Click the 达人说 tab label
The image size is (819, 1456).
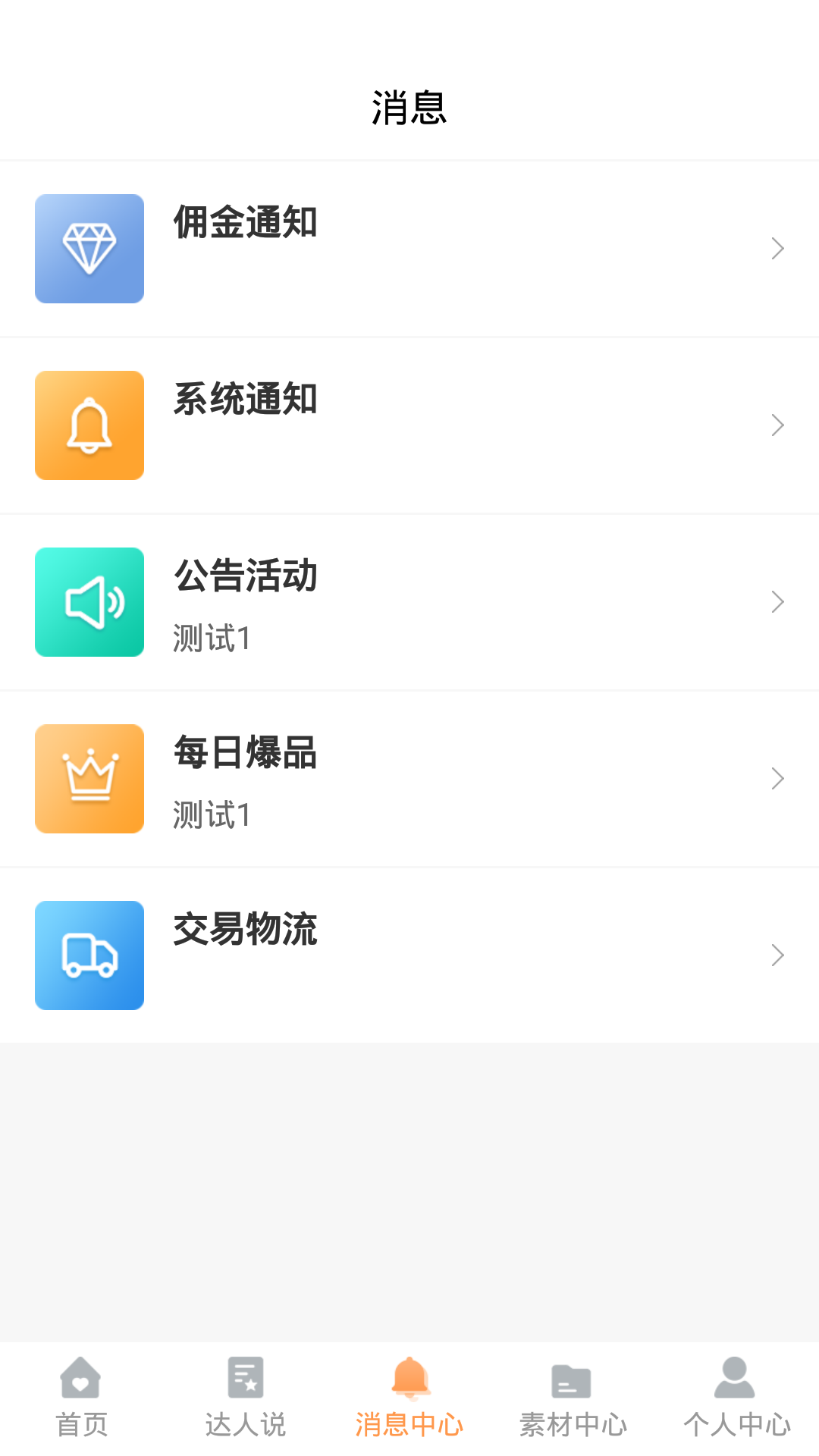click(244, 1424)
